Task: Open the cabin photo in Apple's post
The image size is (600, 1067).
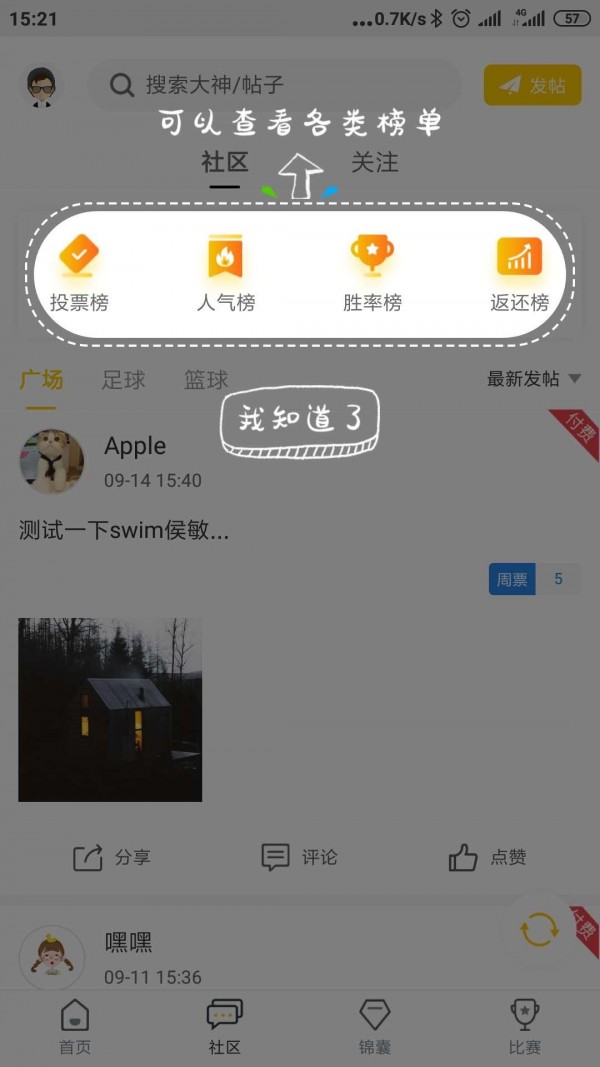Action: pyautogui.click(x=110, y=709)
